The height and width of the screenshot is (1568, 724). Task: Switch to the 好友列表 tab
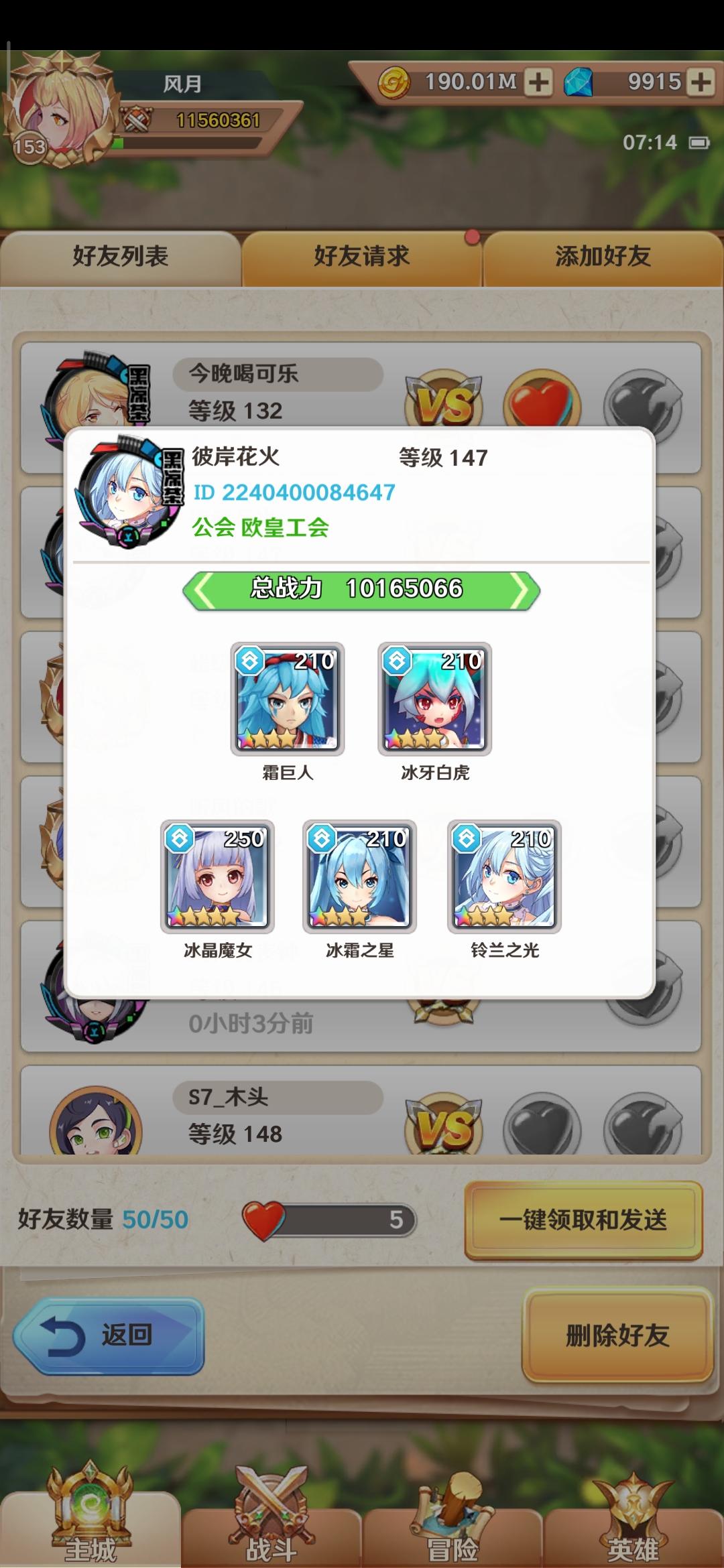[x=121, y=257]
